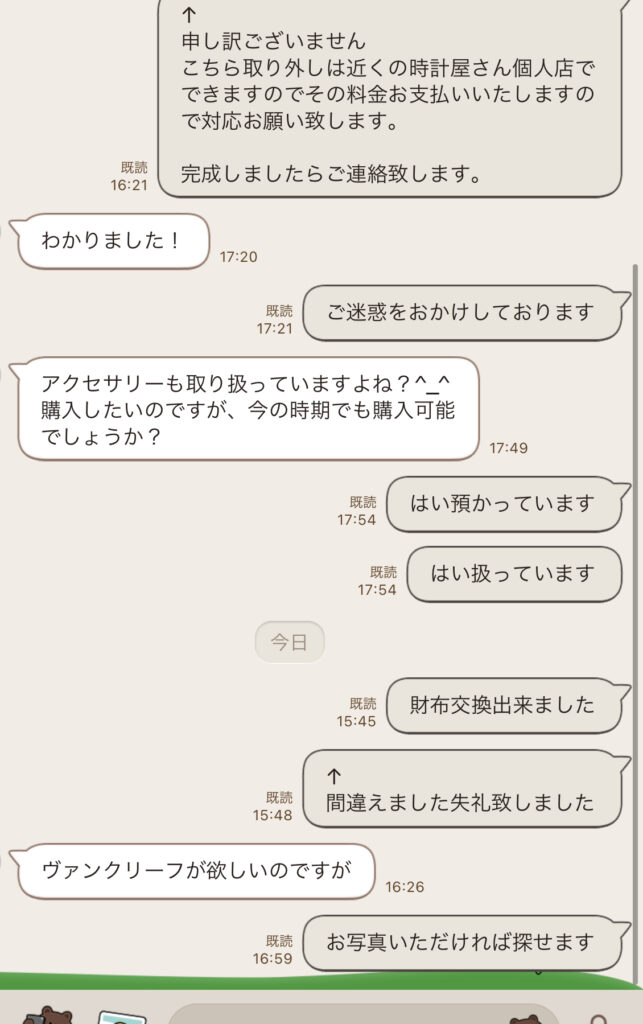Image resolution: width=643 pixels, height=1024 pixels.
Task: Open the sticker picker in the input field
Action: click(x=525, y=1019)
